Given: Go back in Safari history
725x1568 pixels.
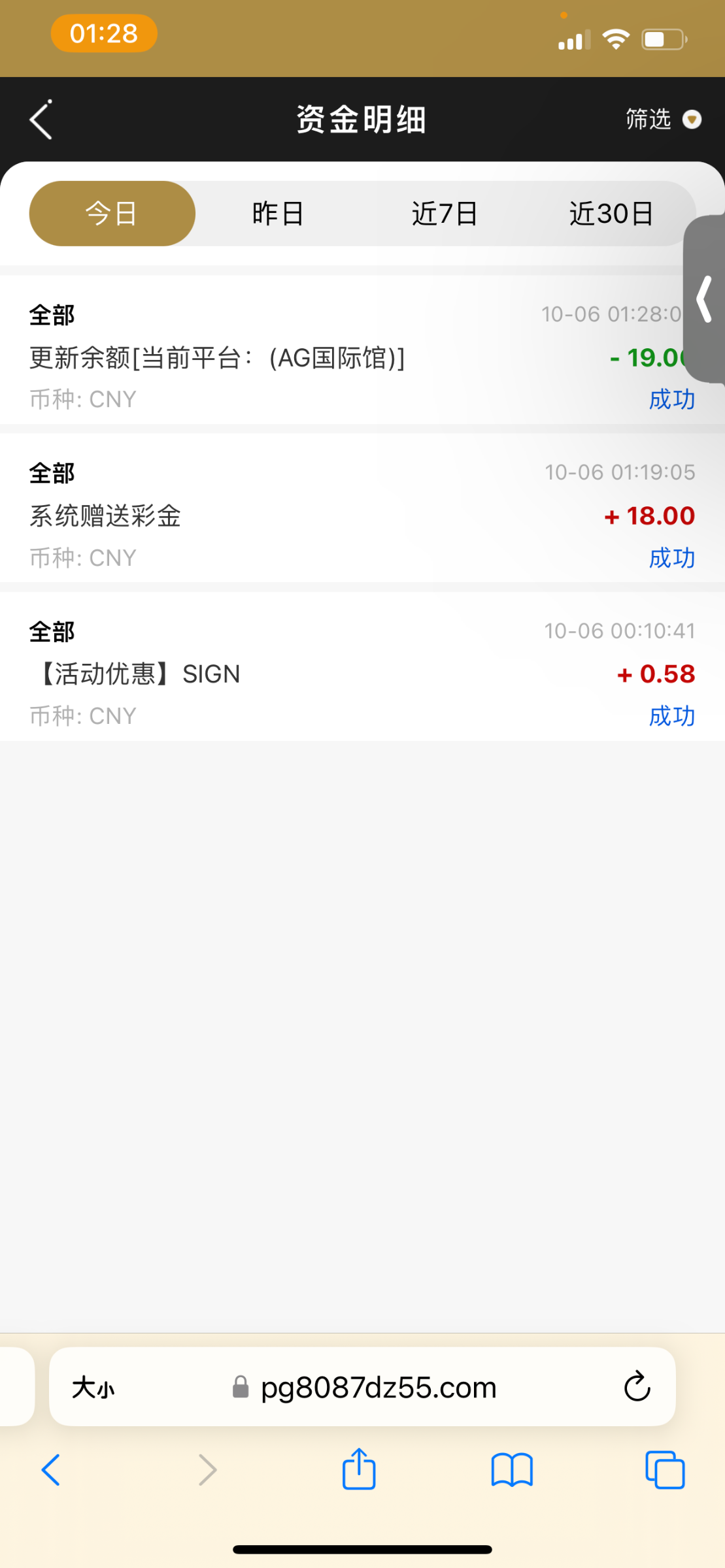Looking at the screenshot, I should tap(51, 1470).
